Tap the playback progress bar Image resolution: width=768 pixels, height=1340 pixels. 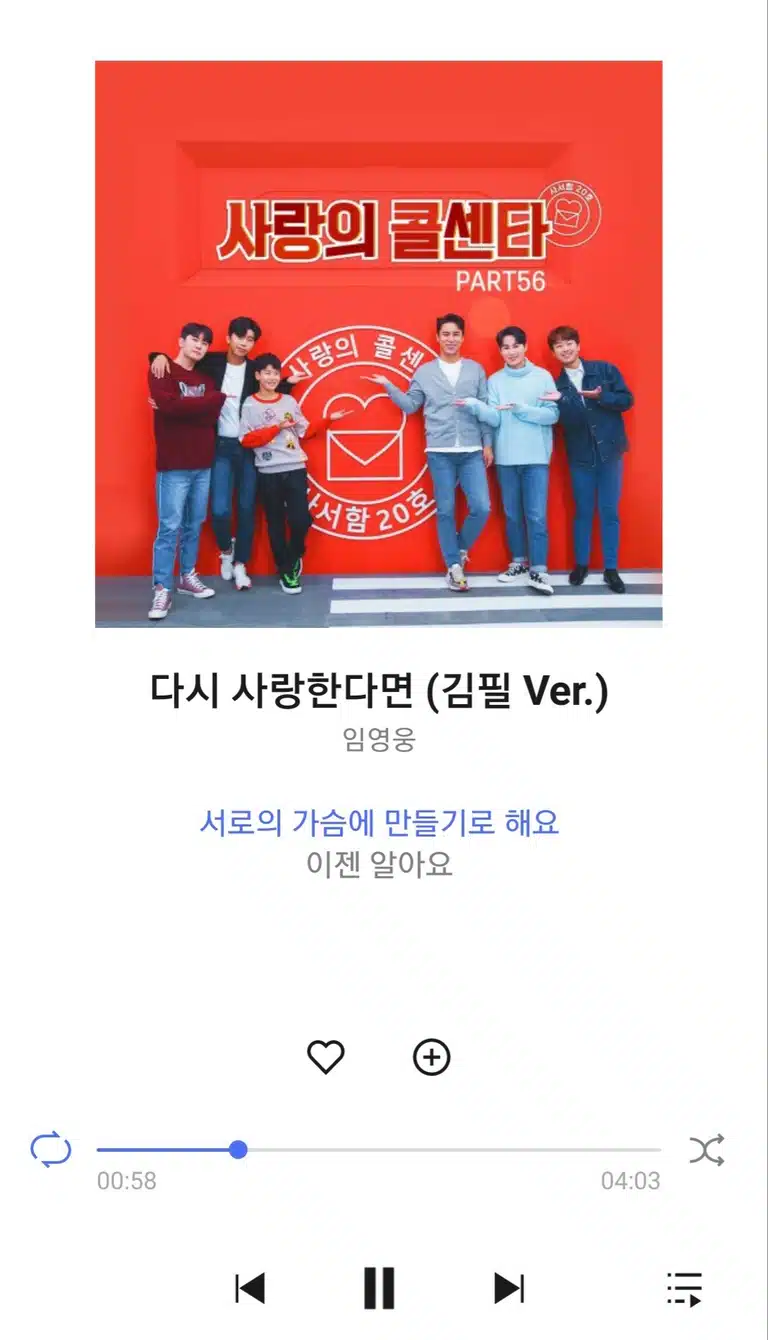click(x=379, y=1150)
